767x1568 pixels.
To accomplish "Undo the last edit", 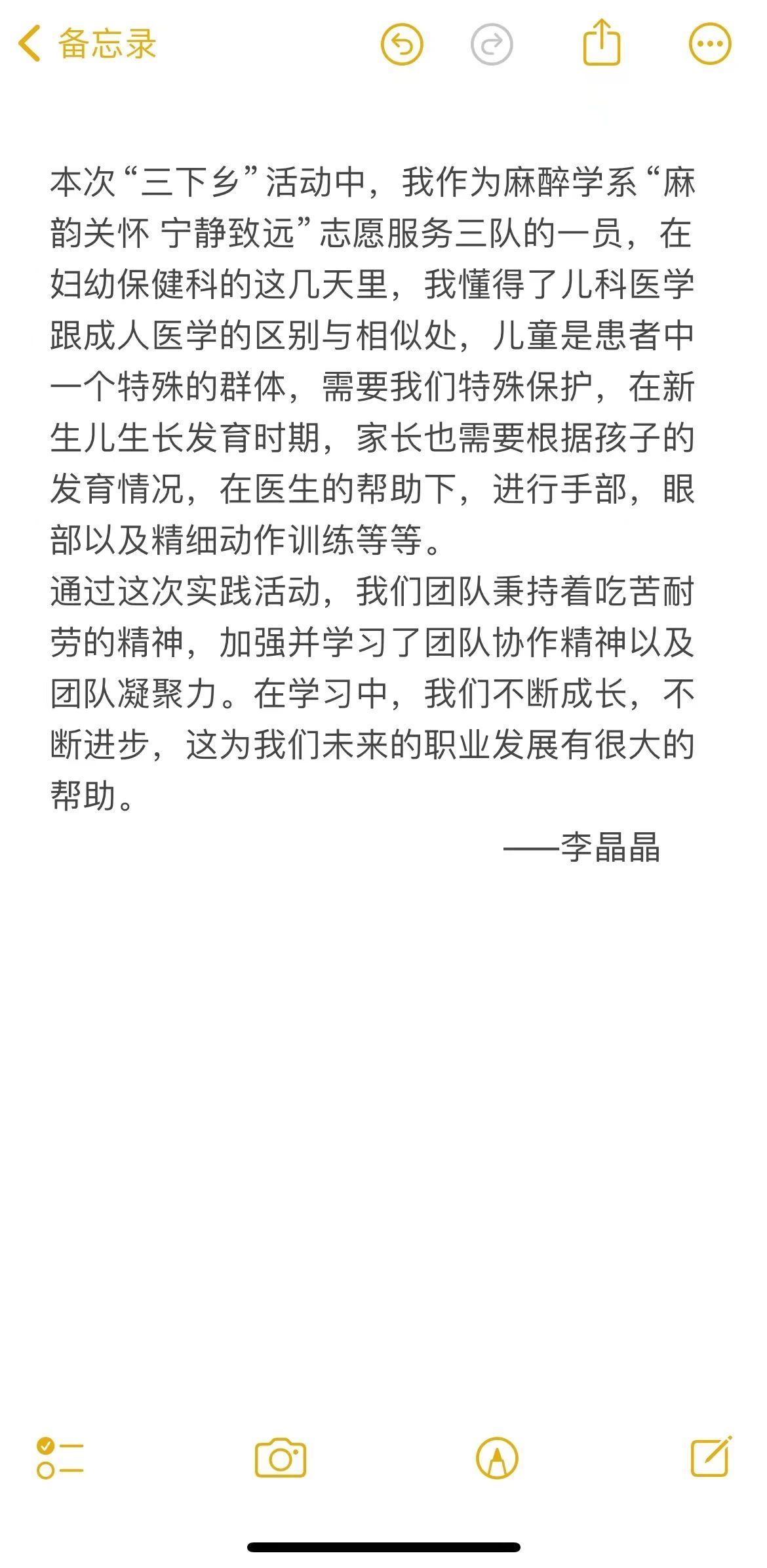I will (402, 44).
